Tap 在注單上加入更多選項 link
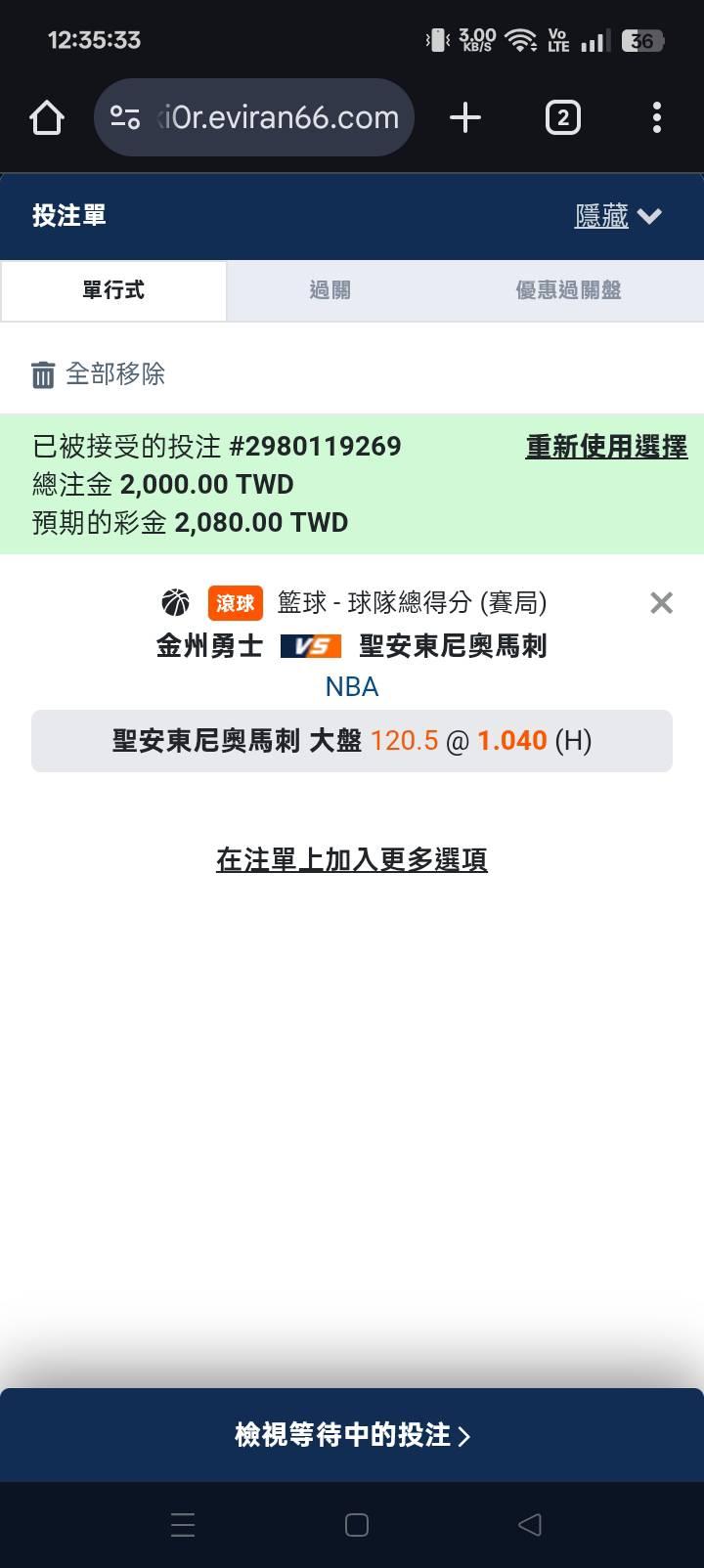The height and width of the screenshot is (1568, 704). pyautogui.click(x=352, y=859)
